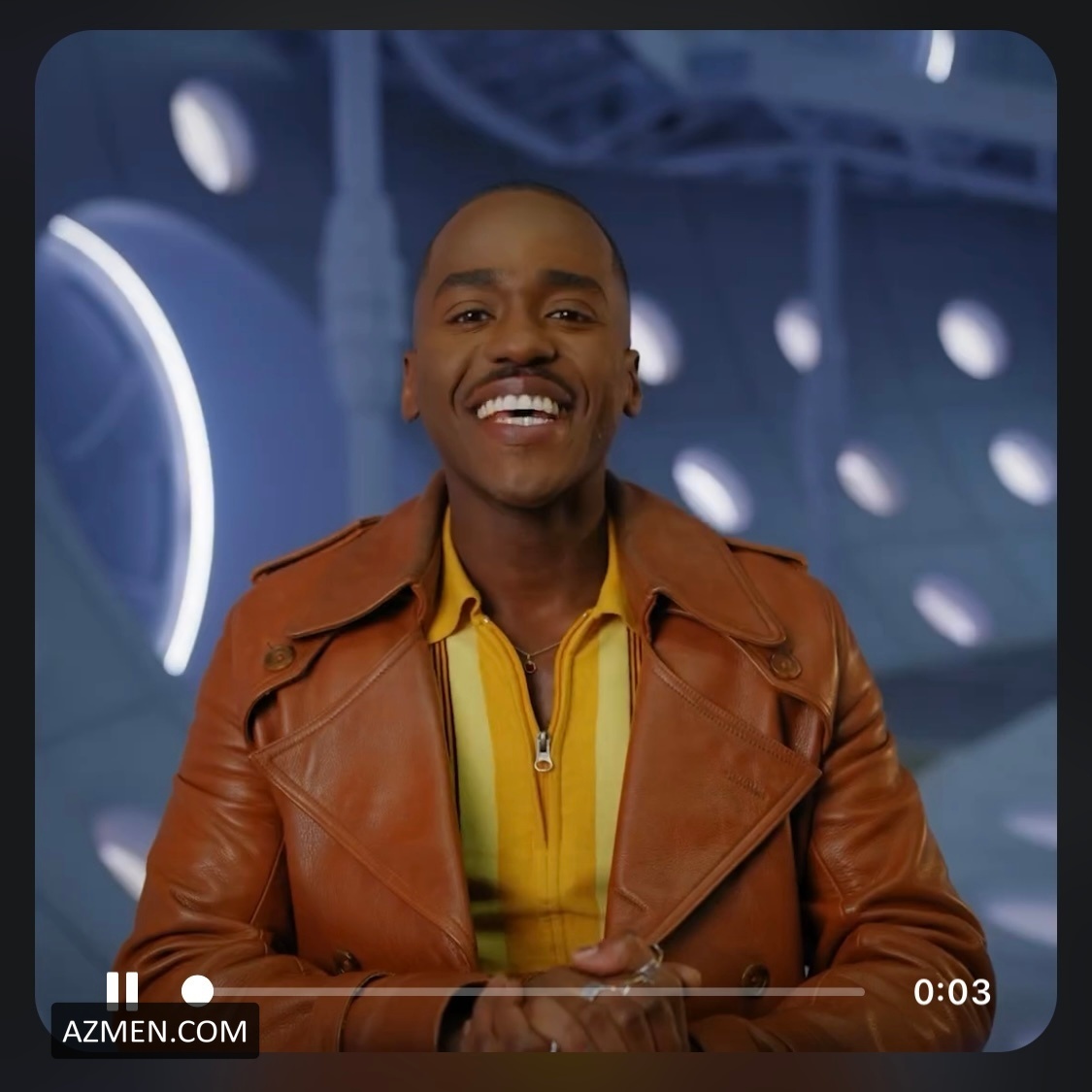Tap the video progress bar to seek
The height and width of the screenshot is (1092, 1092).
(534, 992)
